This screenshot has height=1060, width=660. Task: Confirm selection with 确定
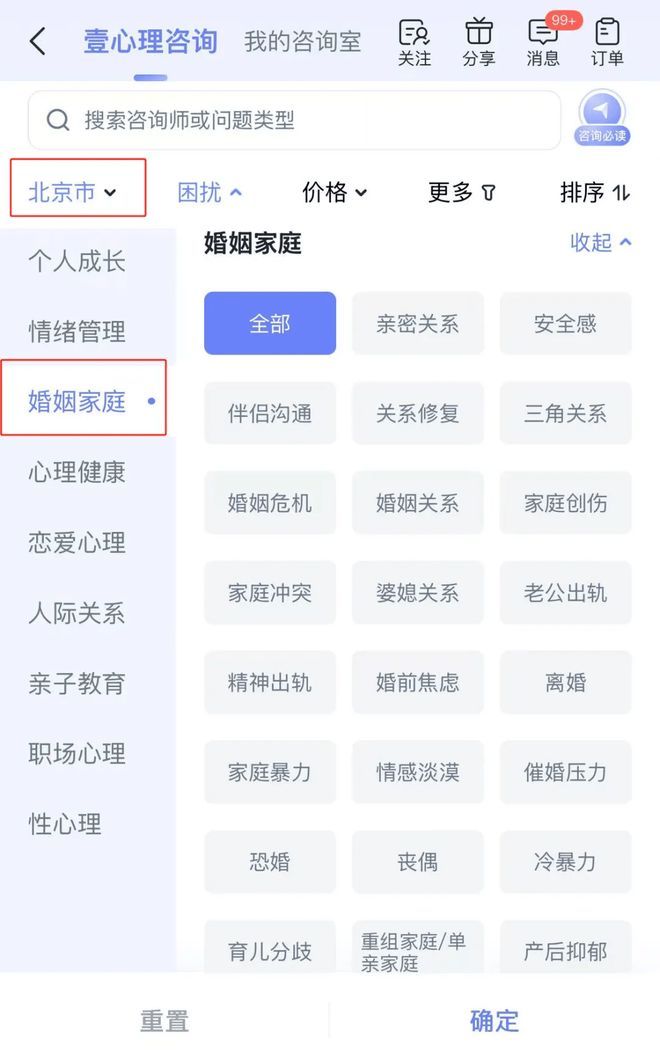pyautogui.click(x=494, y=1020)
